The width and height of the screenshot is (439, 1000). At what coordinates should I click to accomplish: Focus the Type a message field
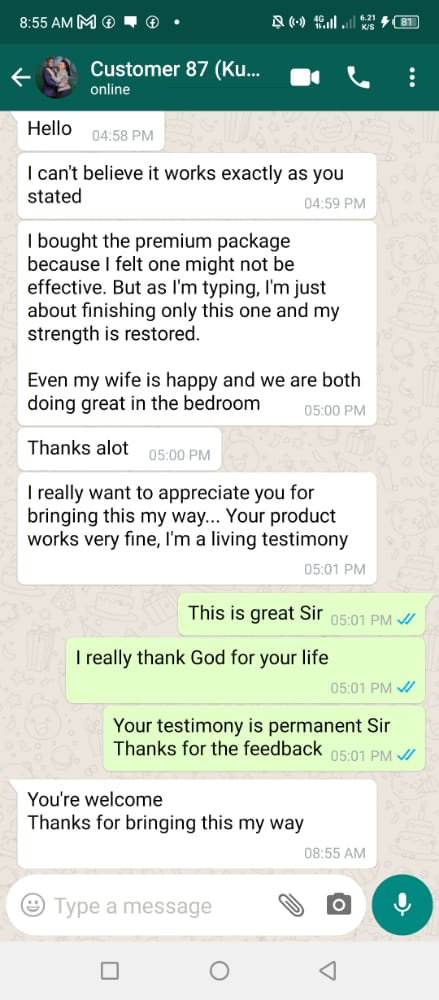click(163, 905)
